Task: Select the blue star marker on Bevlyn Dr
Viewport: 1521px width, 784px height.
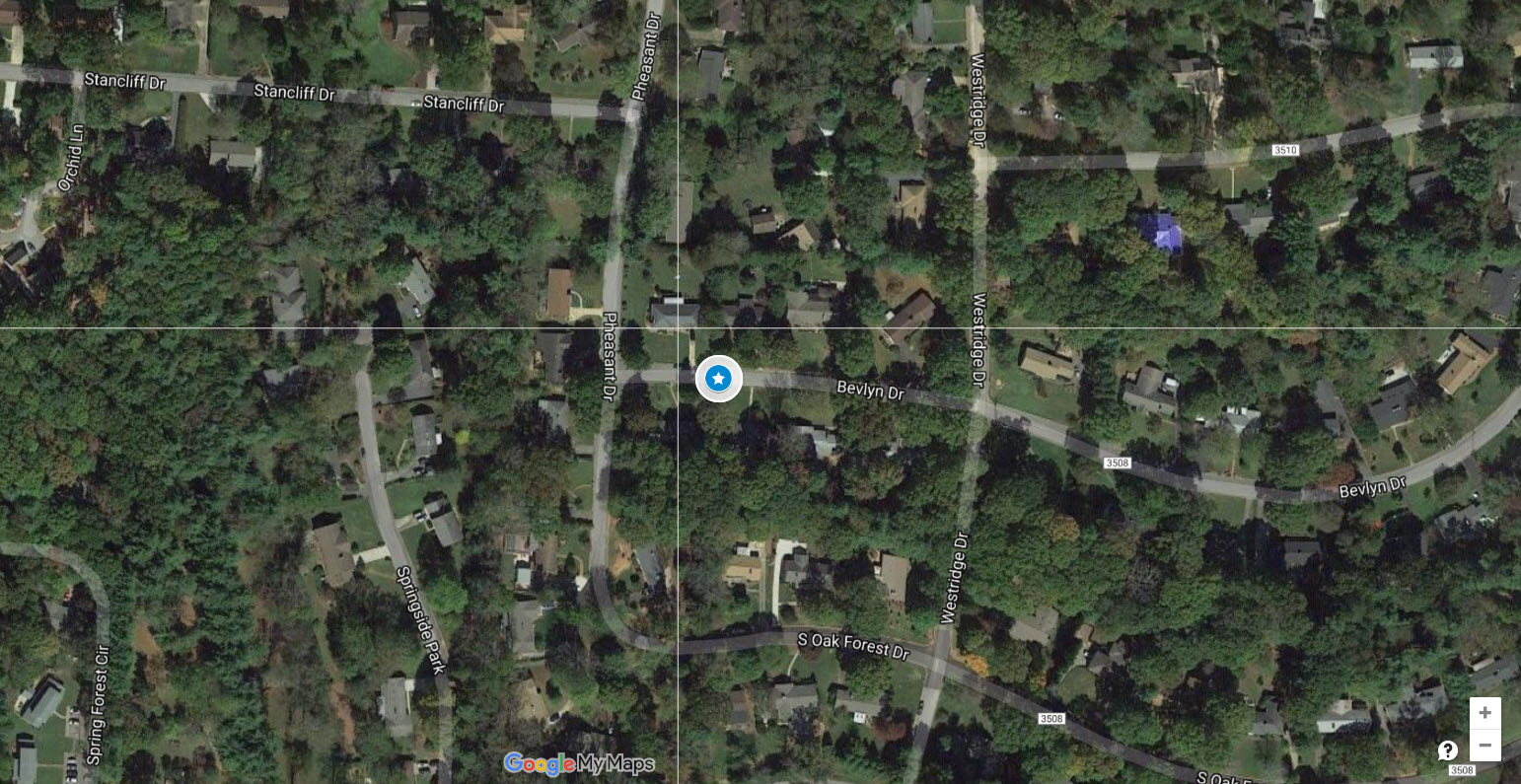Action: pos(719,379)
